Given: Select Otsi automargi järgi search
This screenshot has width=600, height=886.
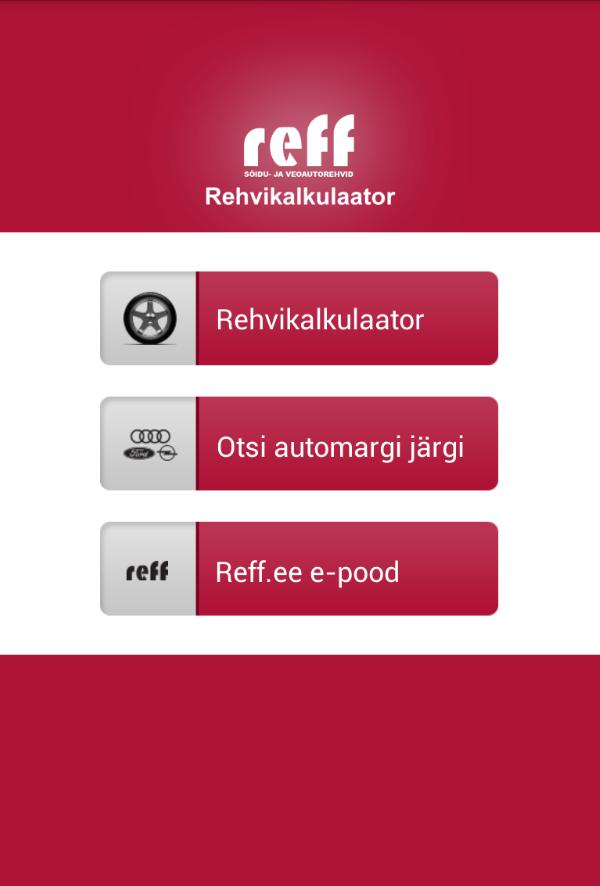Looking at the screenshot, I should tap(300, 444).
